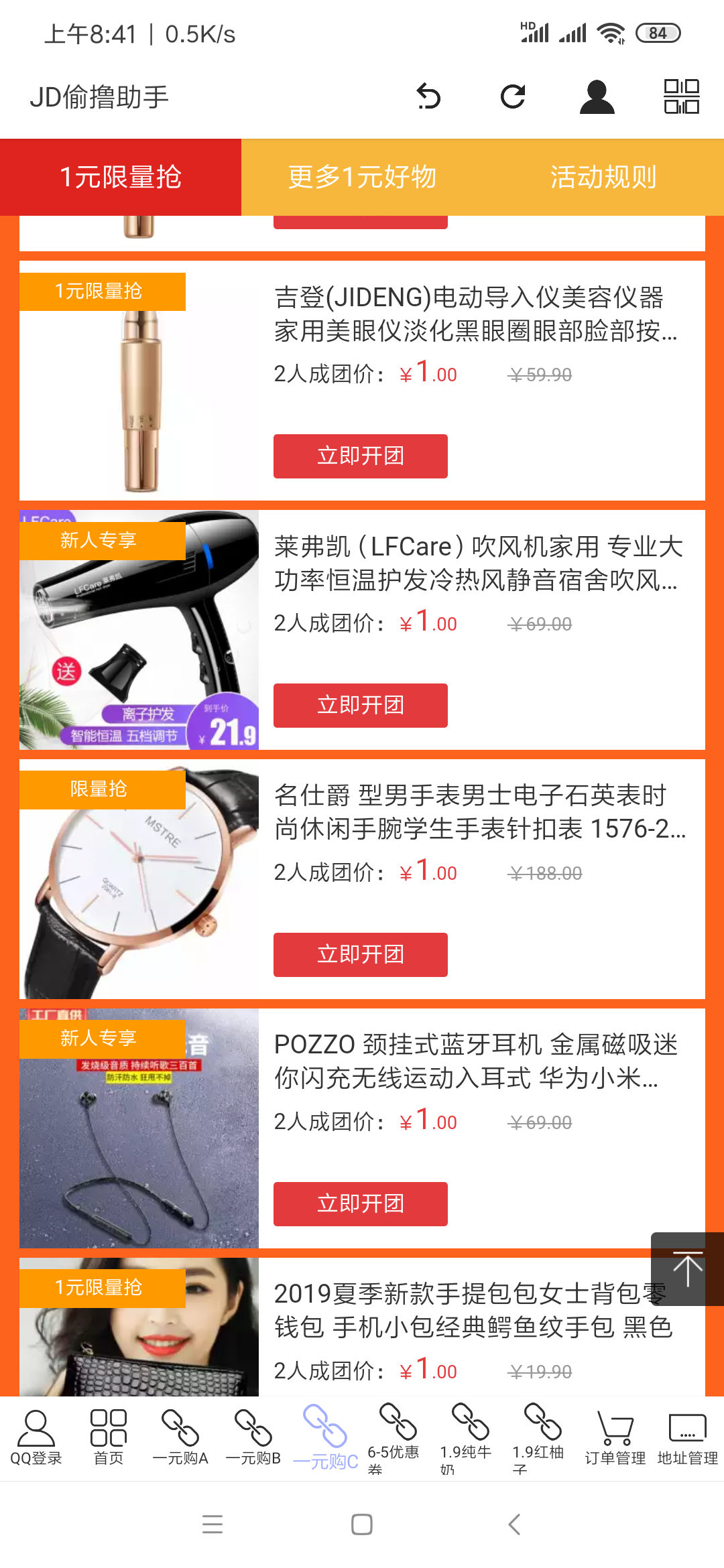This screenshot has width=724, height=1568.
Task: Open 一元购B link
Action: (253, 1438)
